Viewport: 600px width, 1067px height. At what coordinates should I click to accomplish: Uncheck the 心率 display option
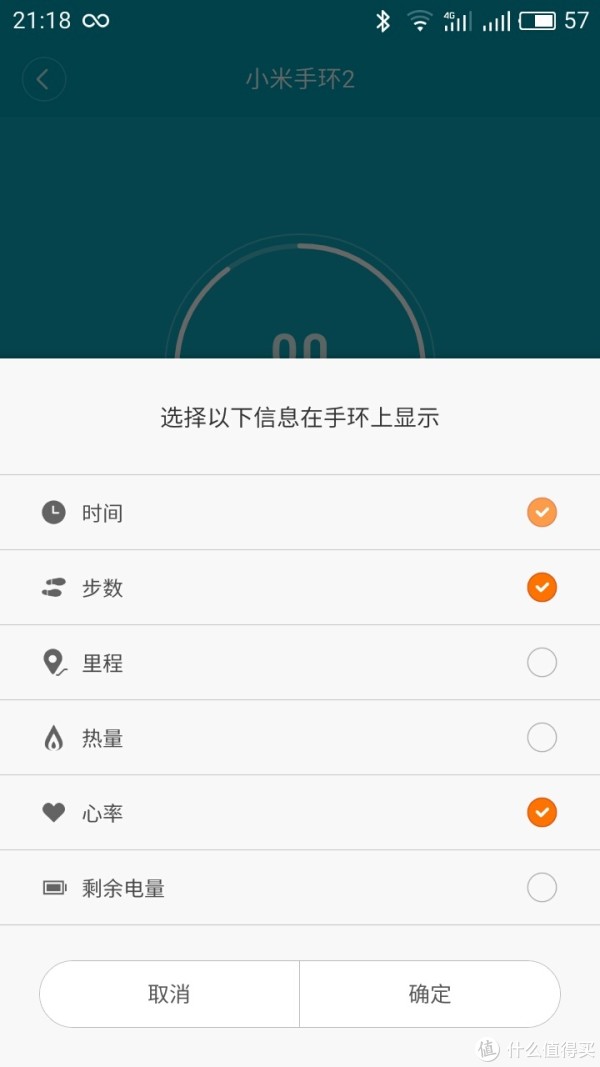[541, 812]
